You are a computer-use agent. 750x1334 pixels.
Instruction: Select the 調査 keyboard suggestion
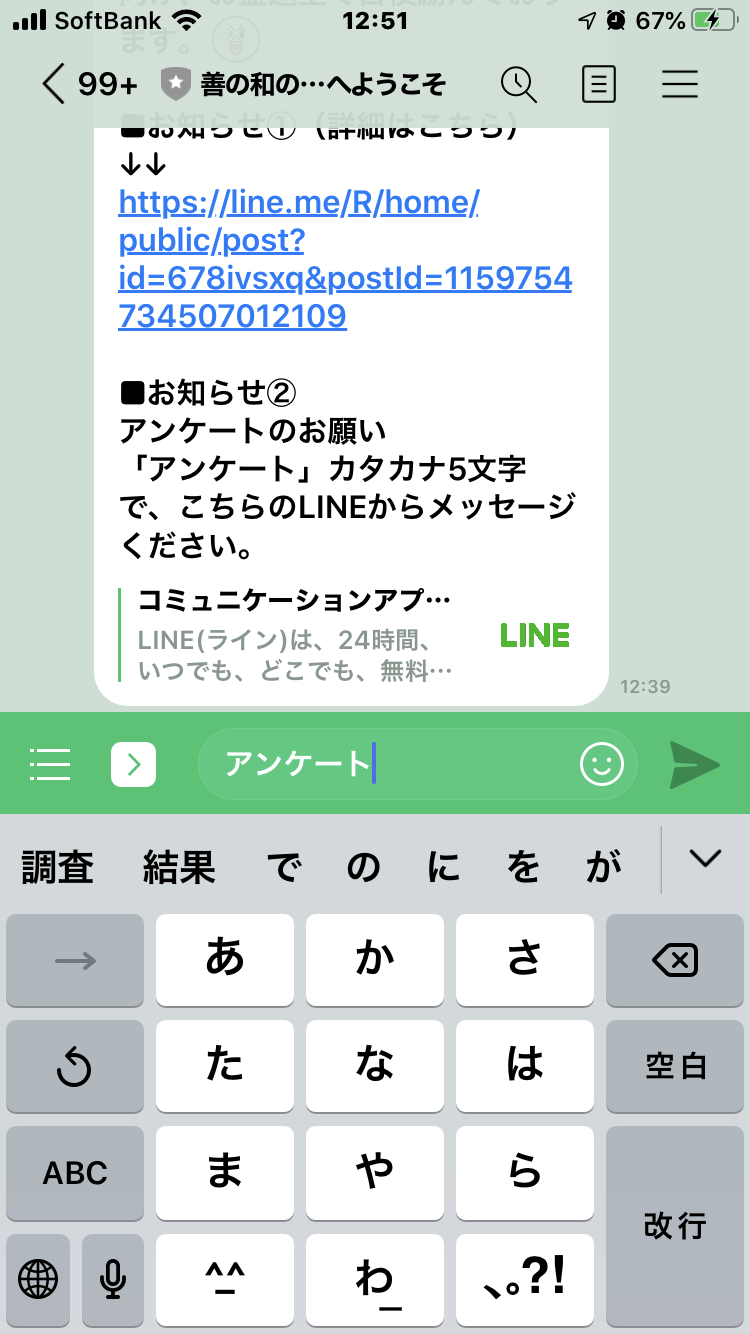click(58, 866)
